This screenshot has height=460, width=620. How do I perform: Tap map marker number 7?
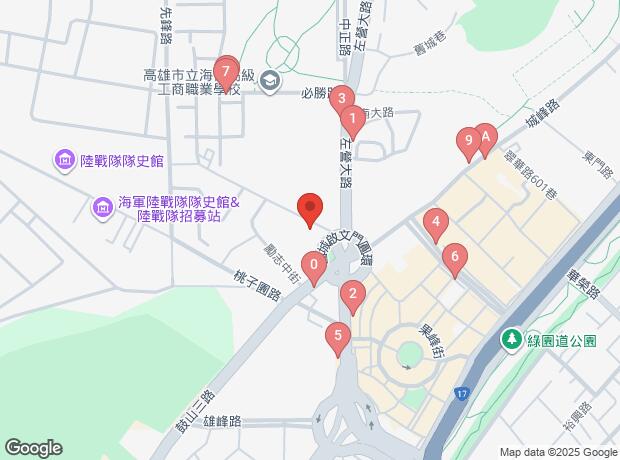coord(226,72)
